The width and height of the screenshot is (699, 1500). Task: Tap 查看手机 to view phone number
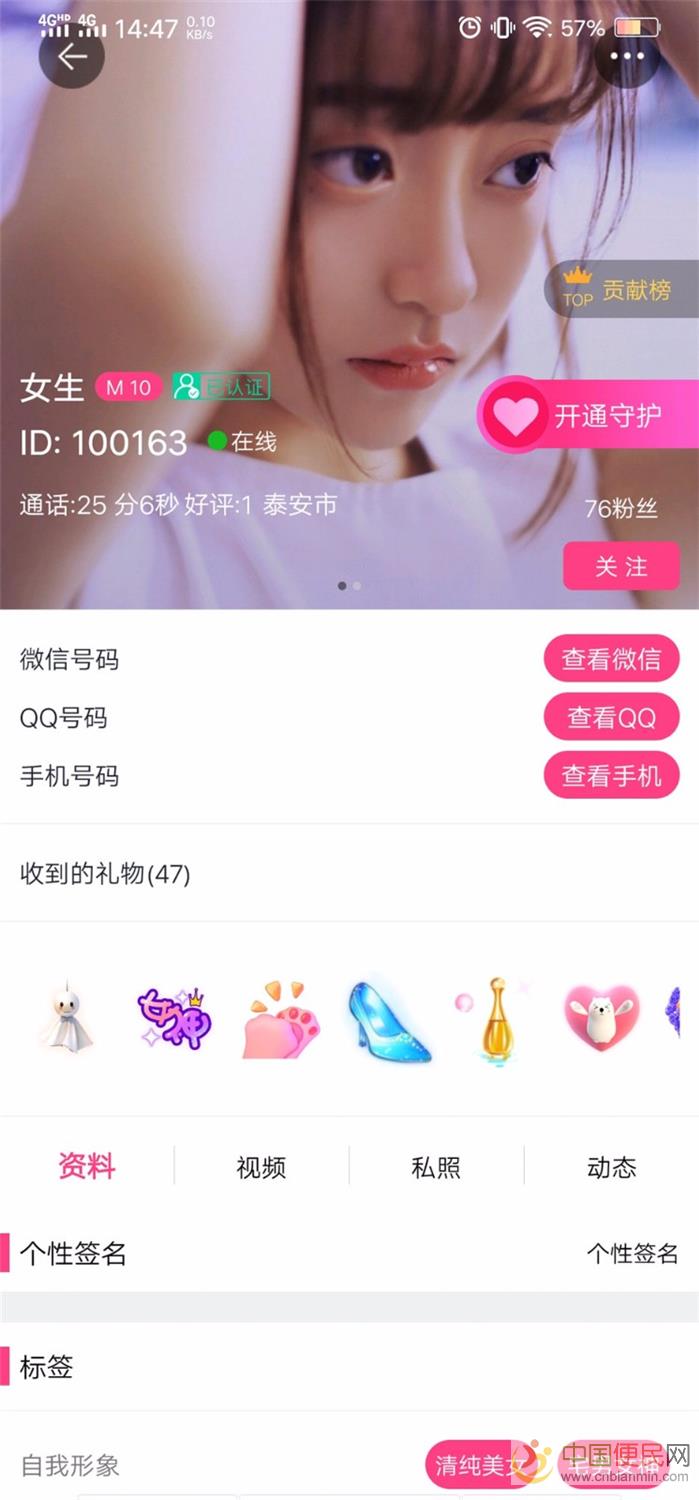611,776
